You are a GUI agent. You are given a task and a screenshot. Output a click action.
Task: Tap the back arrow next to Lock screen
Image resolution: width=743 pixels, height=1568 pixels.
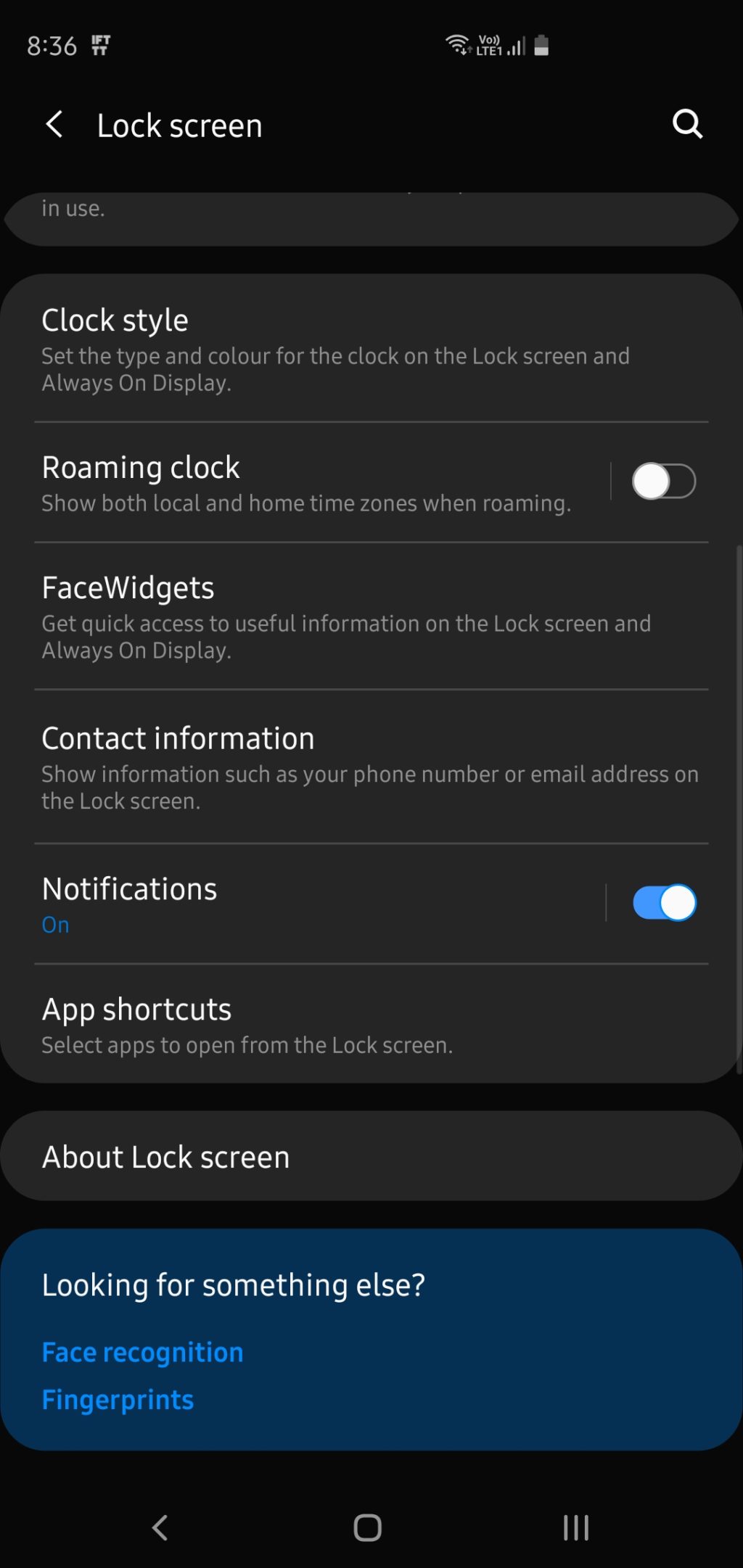click(x=54, y=124)
